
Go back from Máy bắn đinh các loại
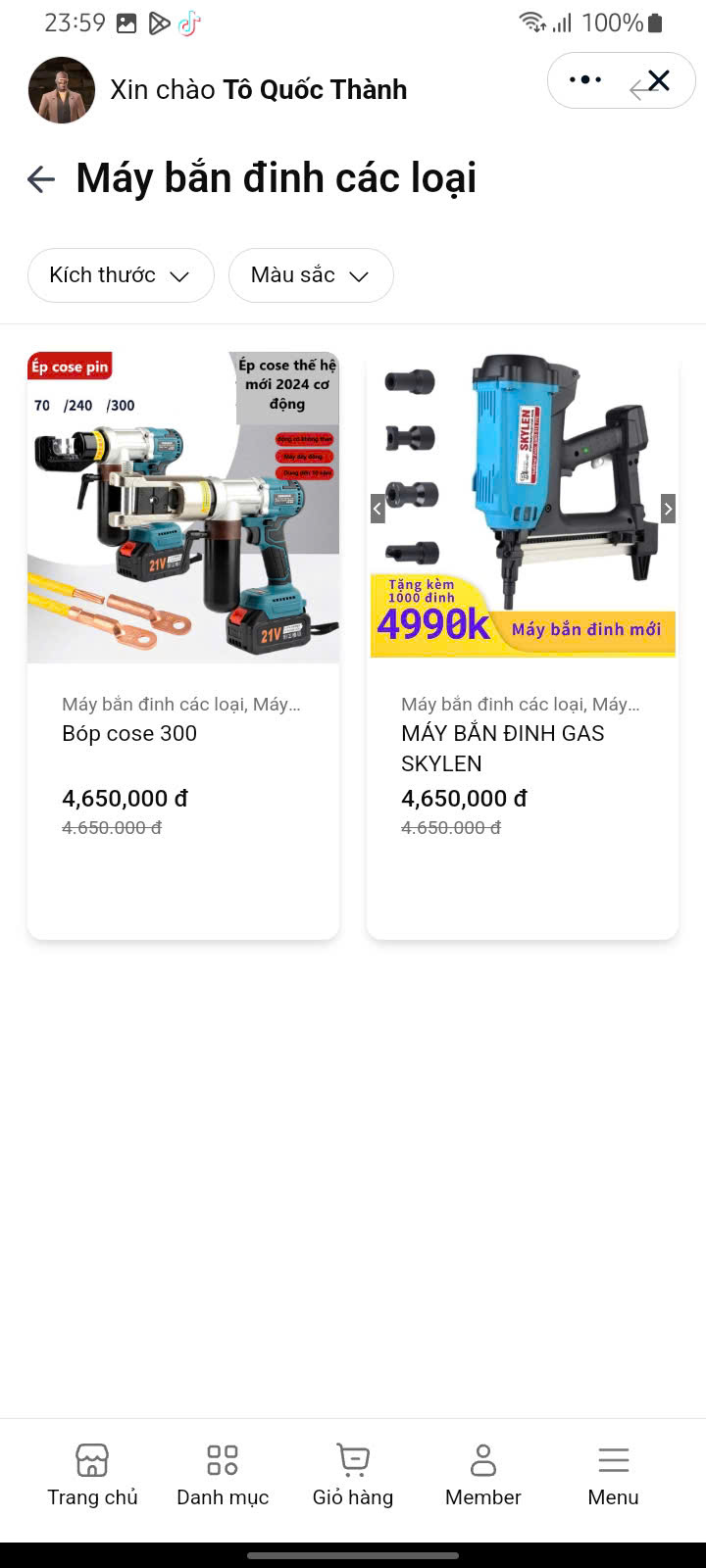click(41, 178)
